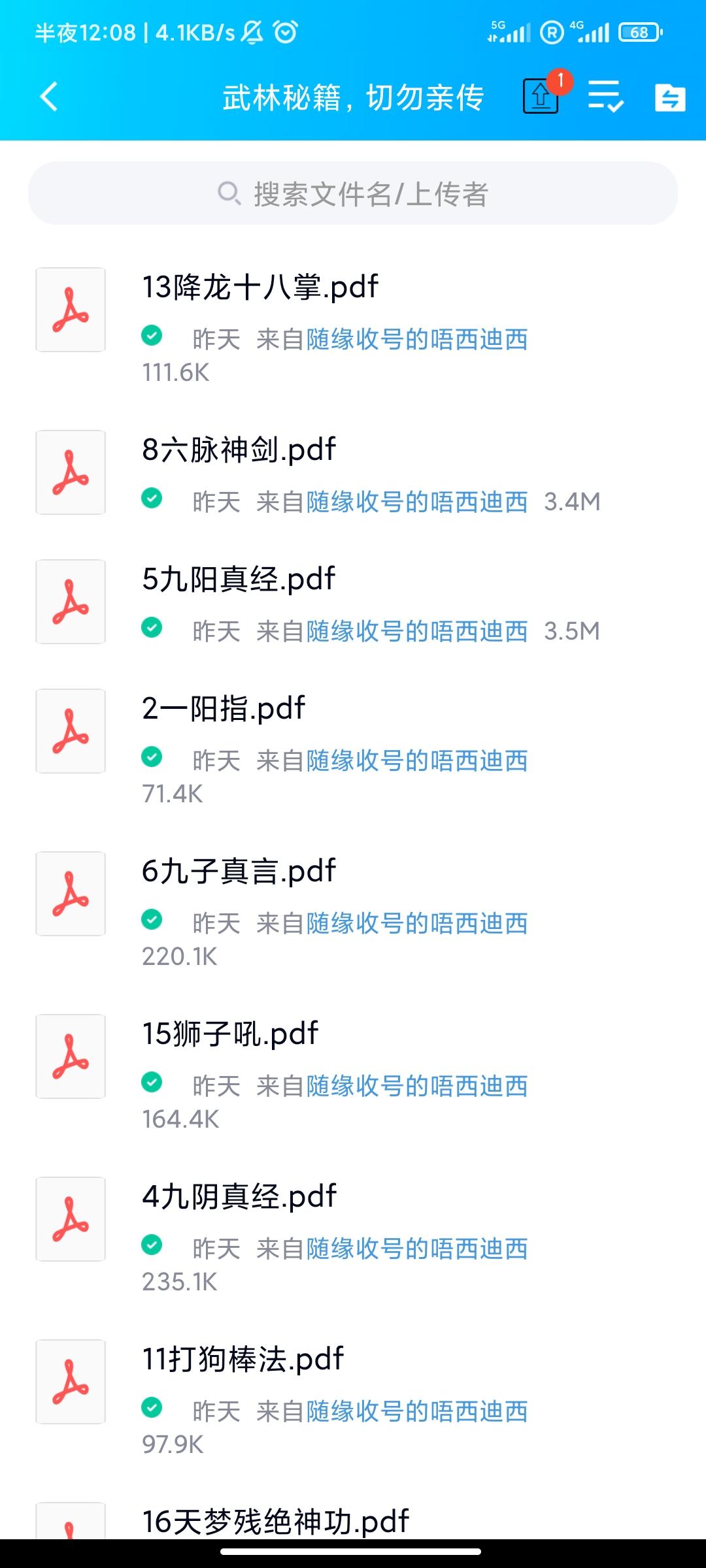Open the upload queue icon with badge

tap(543, 95)
